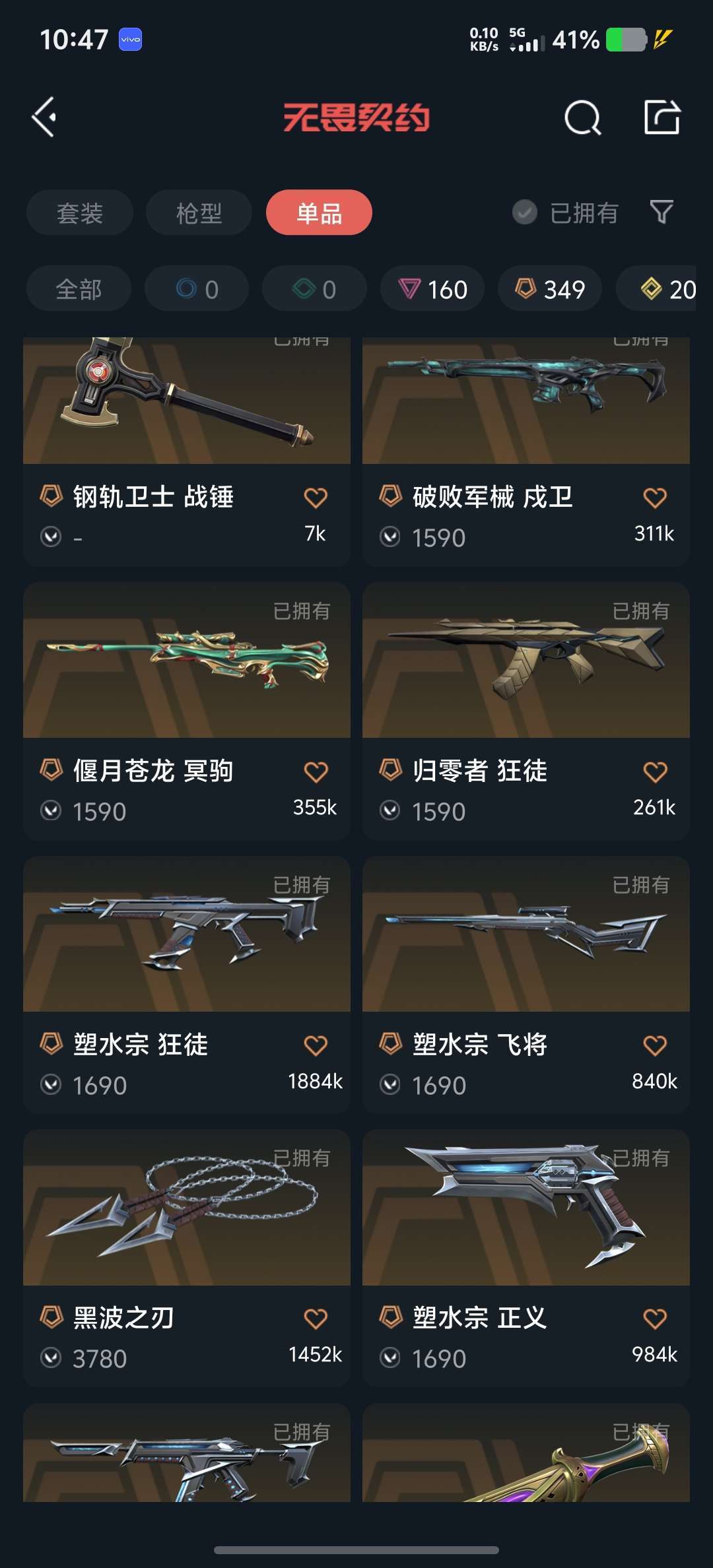
Task: Switch to the 枪型 tab
Action: (199, 212)
